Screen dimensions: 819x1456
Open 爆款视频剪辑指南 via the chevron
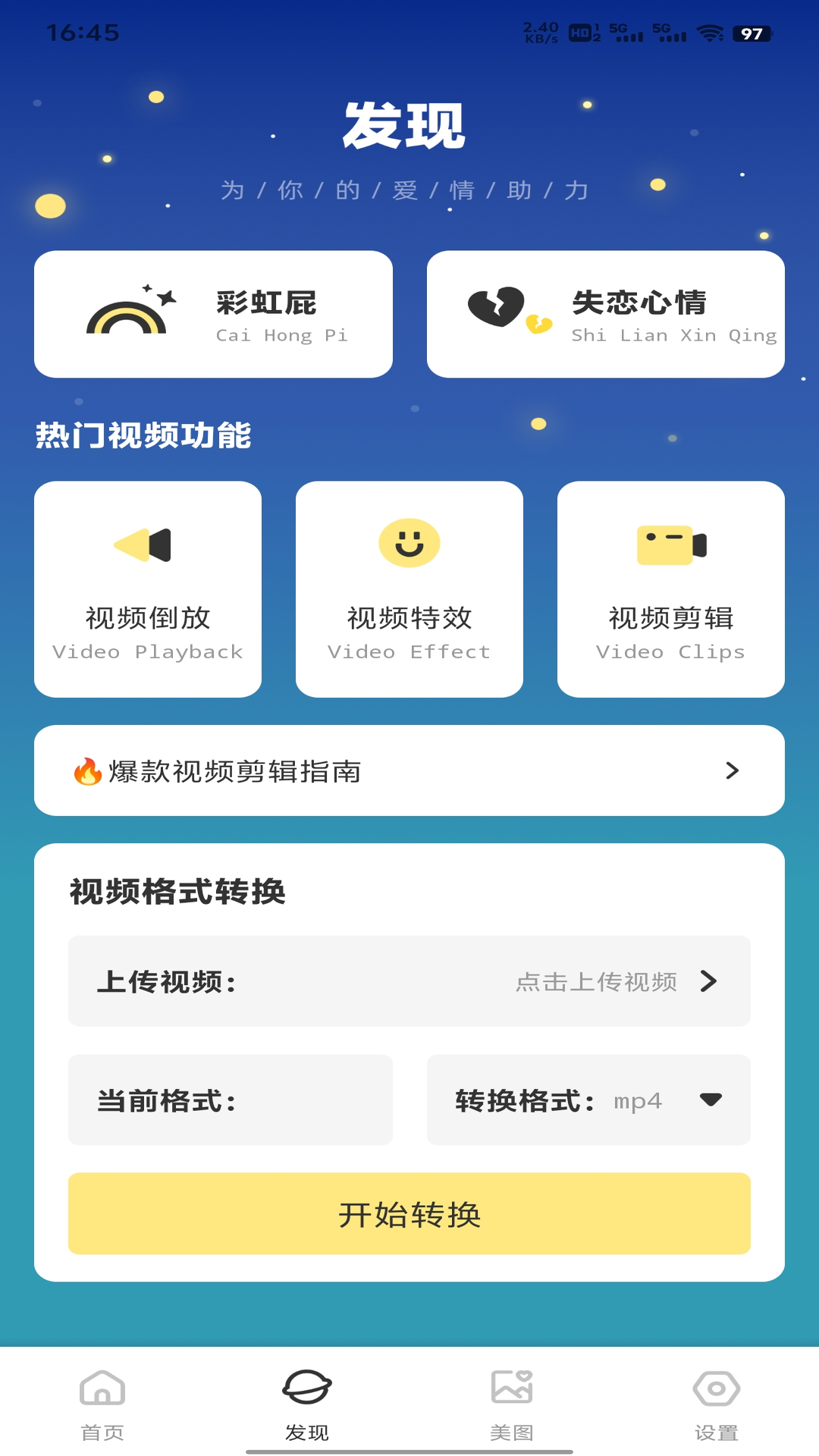coord(732,770)
